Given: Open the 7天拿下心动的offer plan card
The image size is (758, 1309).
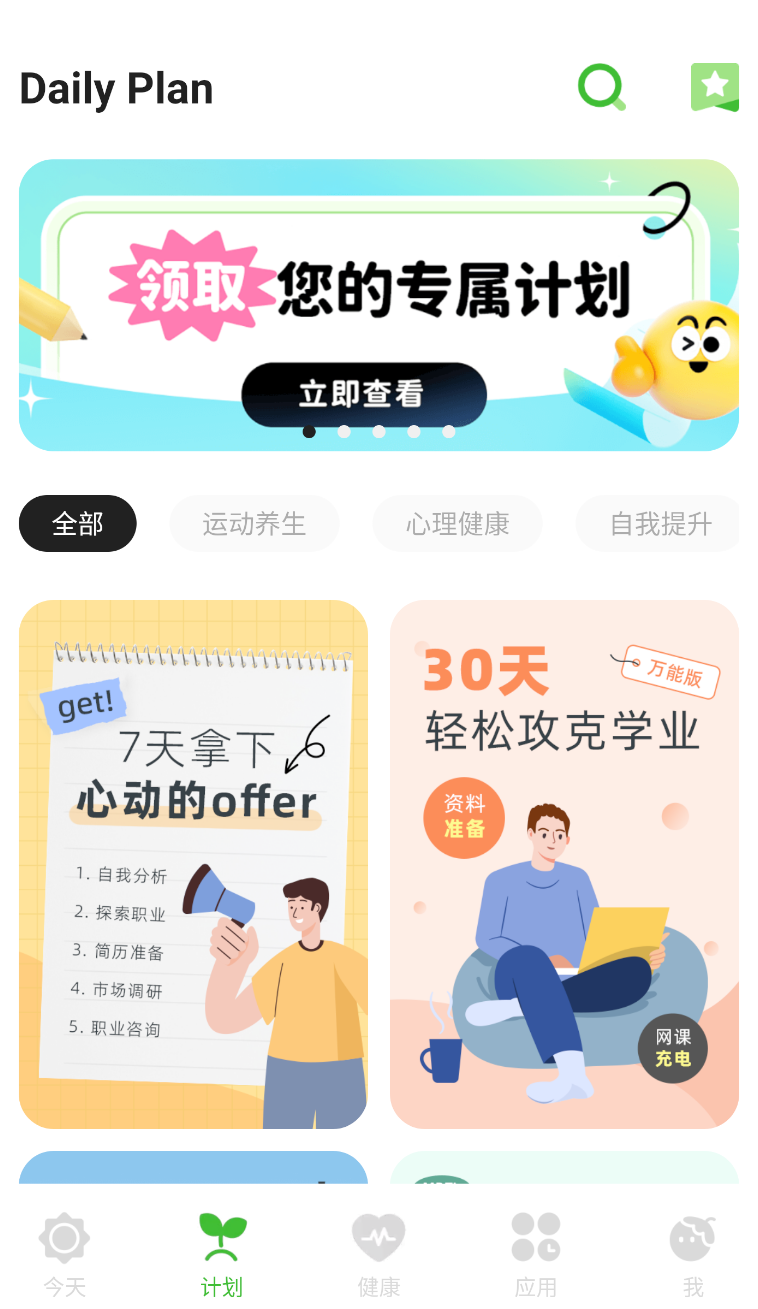Looking at the screenshot, I should (x=193, y=864).
